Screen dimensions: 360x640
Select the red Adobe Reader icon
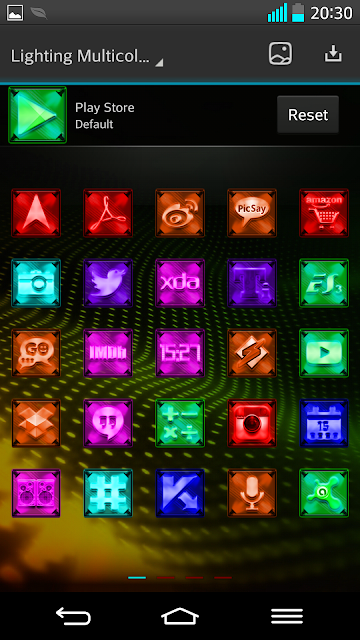pyautogui.click(x=108, y=213)
